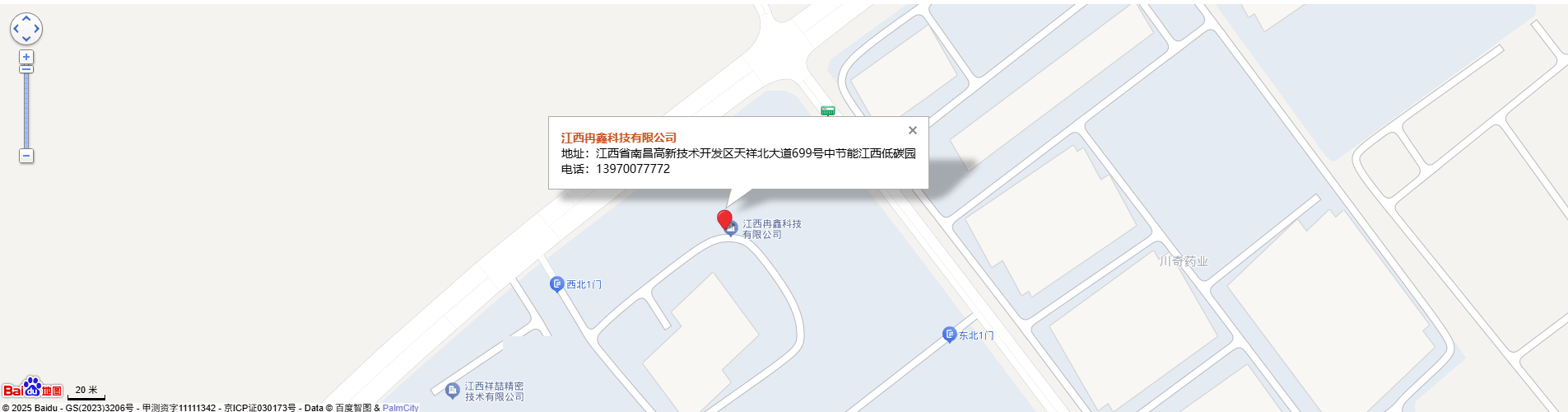This screenshot has height=412, width=1568.
Task: Zoom out with the minus button
Action: coord(26,156)
